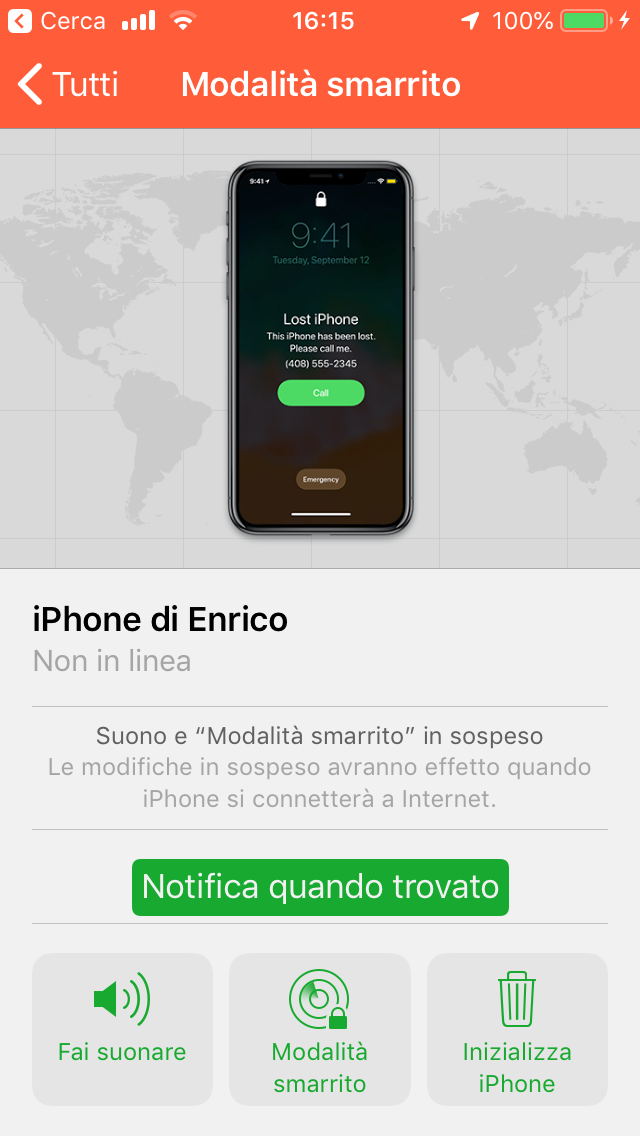Select Inizializza iPhone to erase device

pos(517,1029)
